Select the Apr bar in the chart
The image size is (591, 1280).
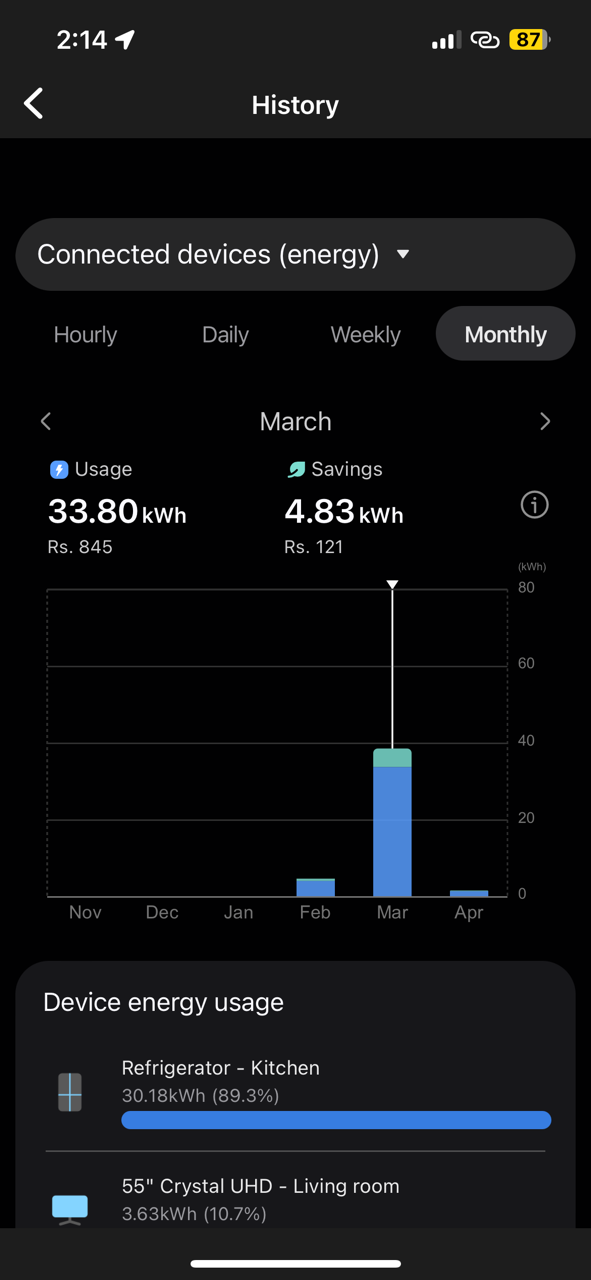click(469, 893)
